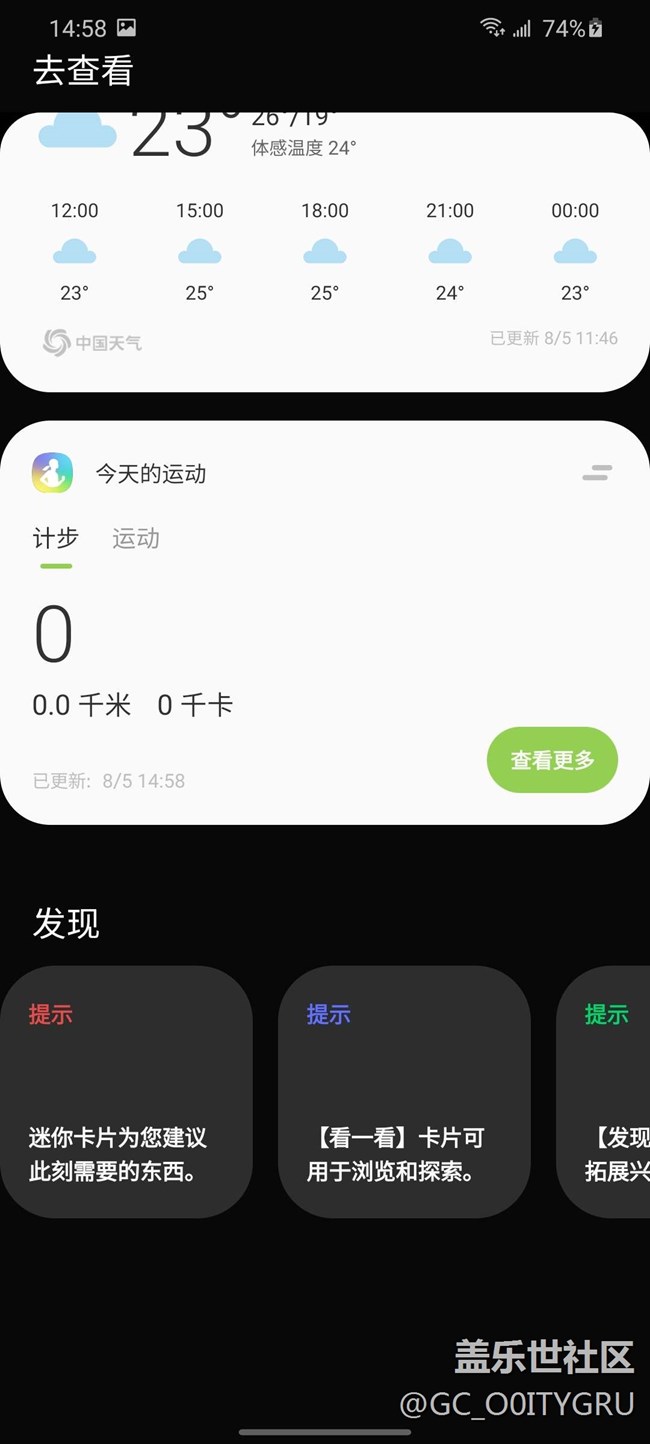Open the 迷你卡片 tip card
650x1444 pixels.
(126, 1091)
